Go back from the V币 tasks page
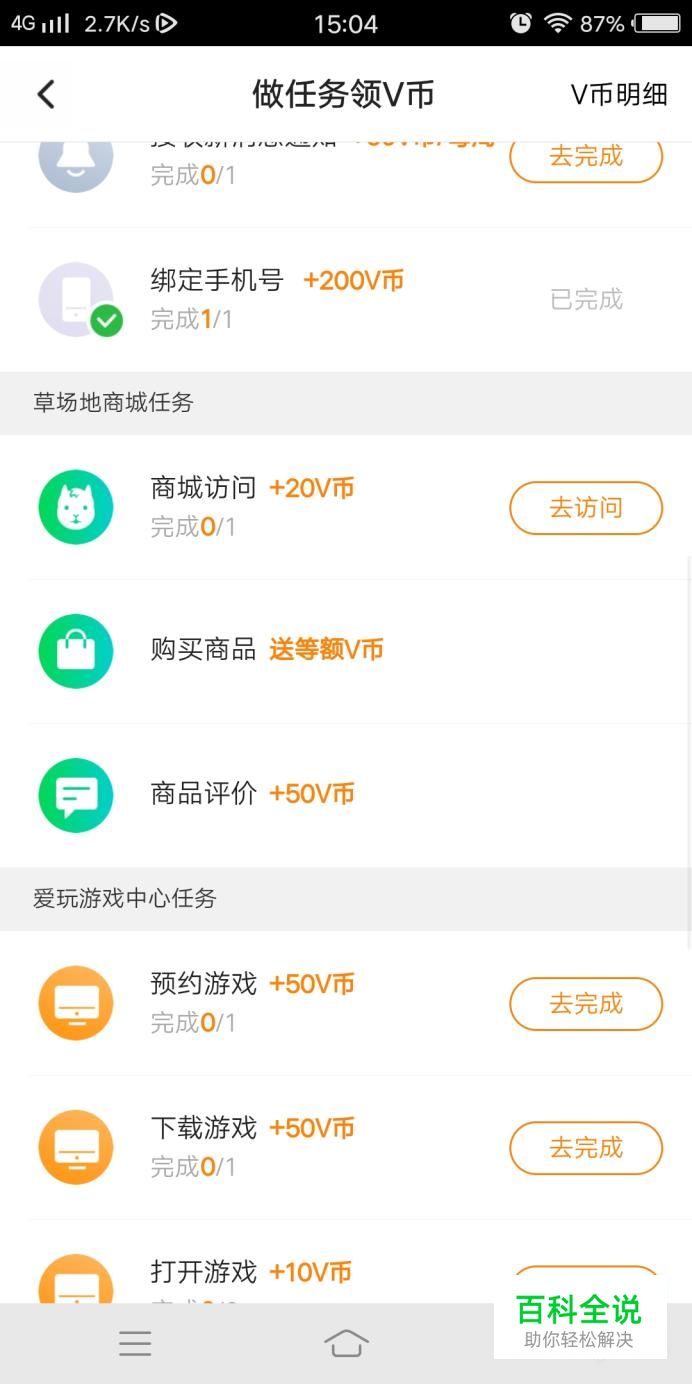The image size is (692, 1384). coord(46,95)
